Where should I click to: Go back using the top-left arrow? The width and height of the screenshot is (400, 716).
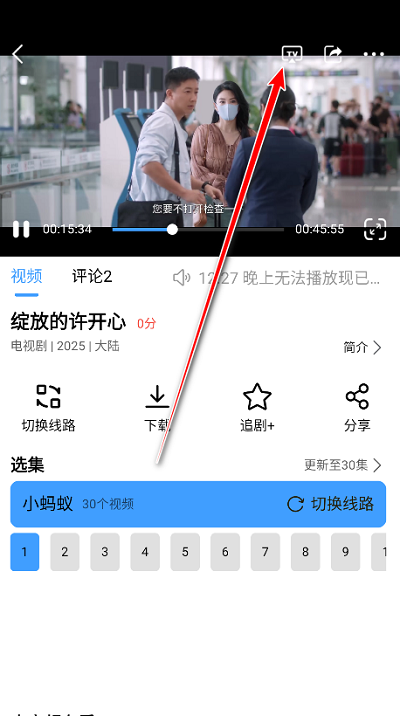[x=17, y=54]
